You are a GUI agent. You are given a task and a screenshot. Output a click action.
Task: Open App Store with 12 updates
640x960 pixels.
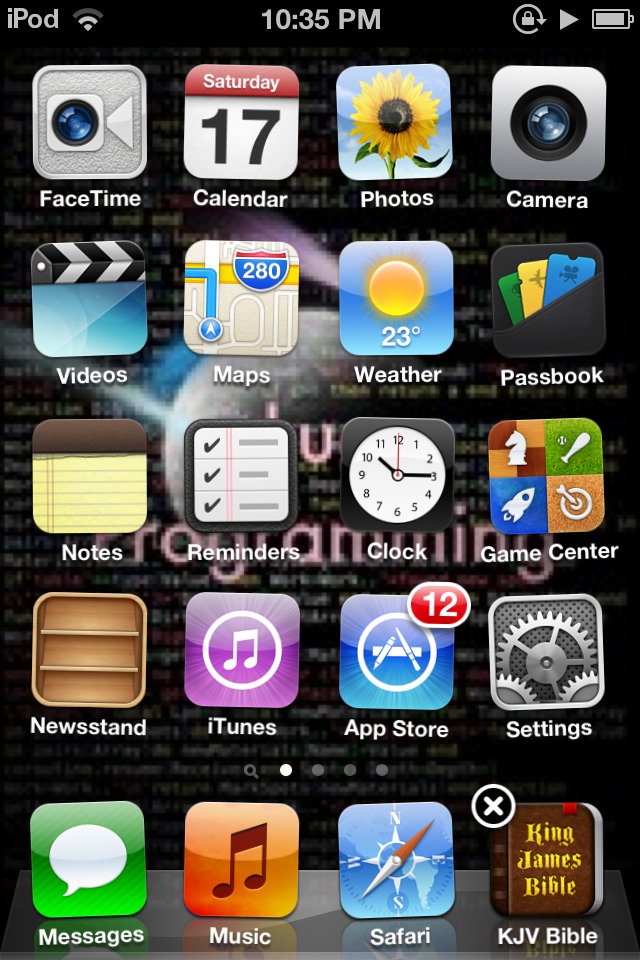pyautogui.click(x=395, y=652)
